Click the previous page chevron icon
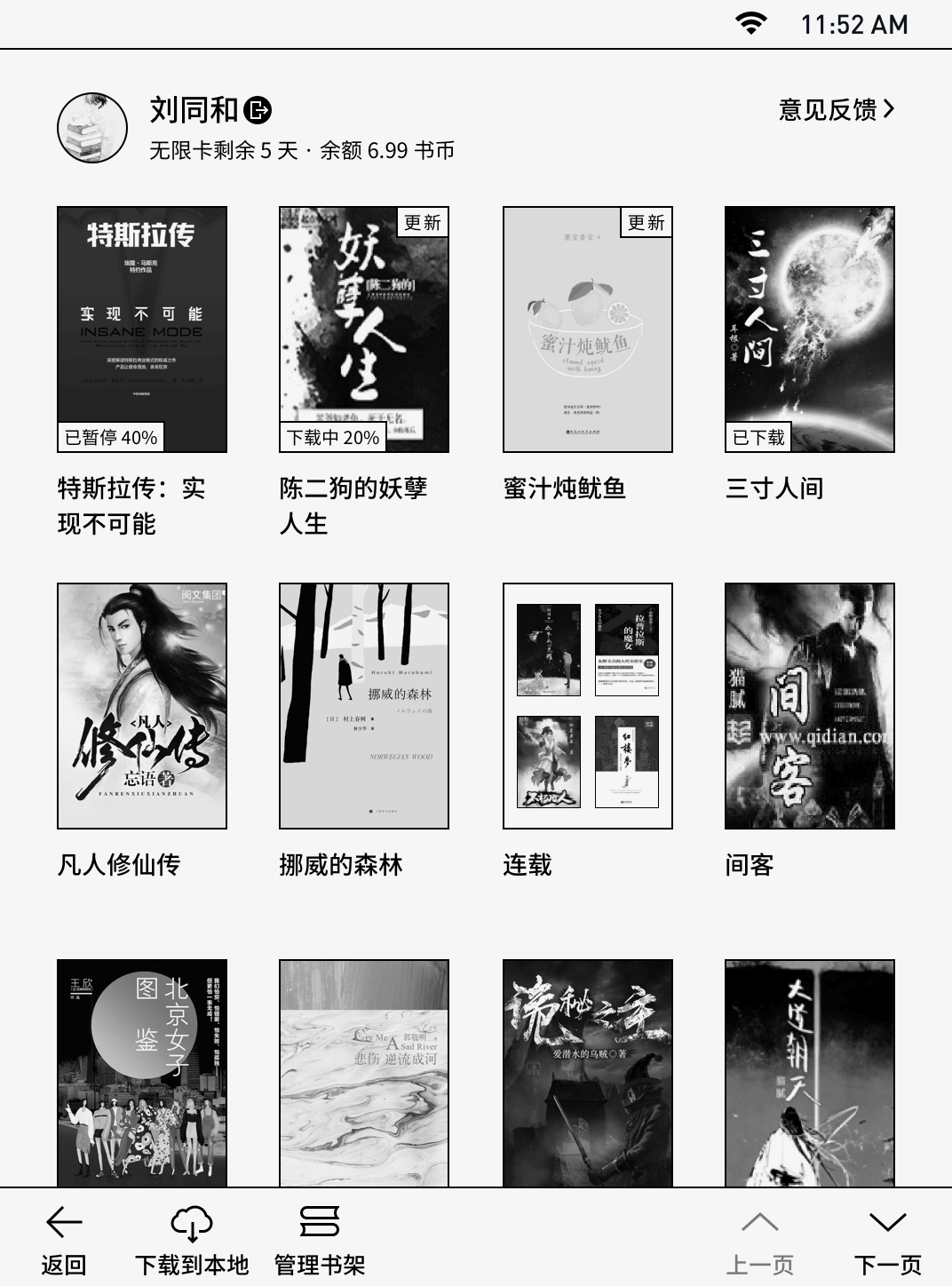 tap(759, 1224)
